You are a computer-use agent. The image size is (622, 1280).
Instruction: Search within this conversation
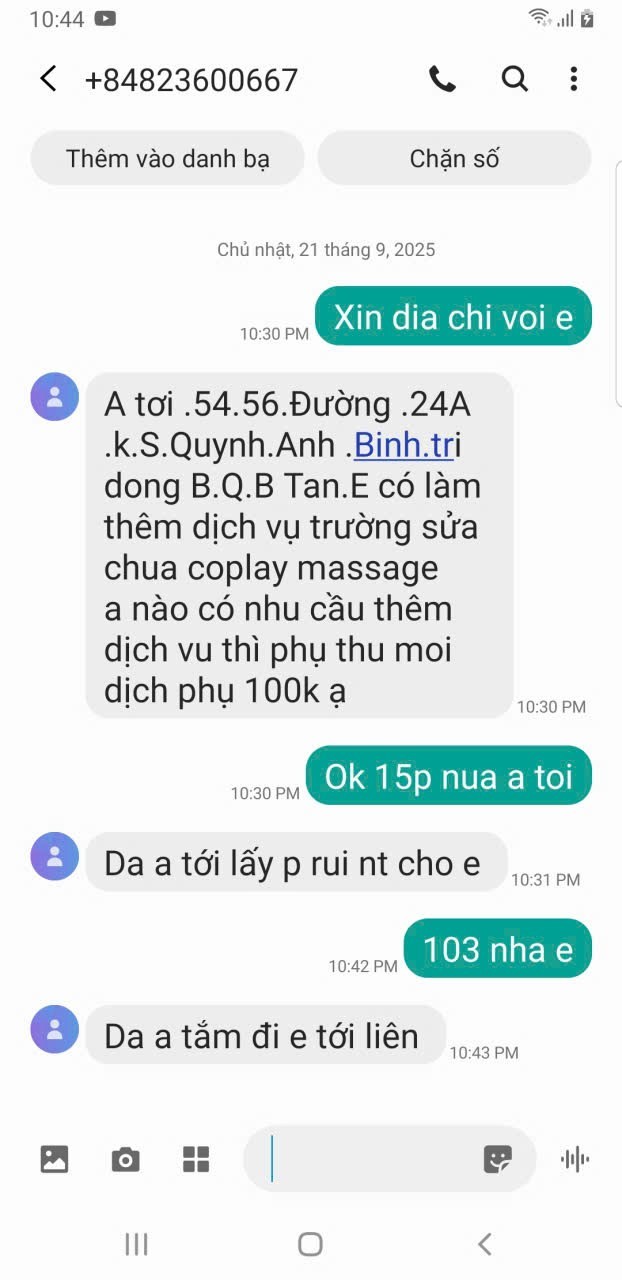point(514,79)
